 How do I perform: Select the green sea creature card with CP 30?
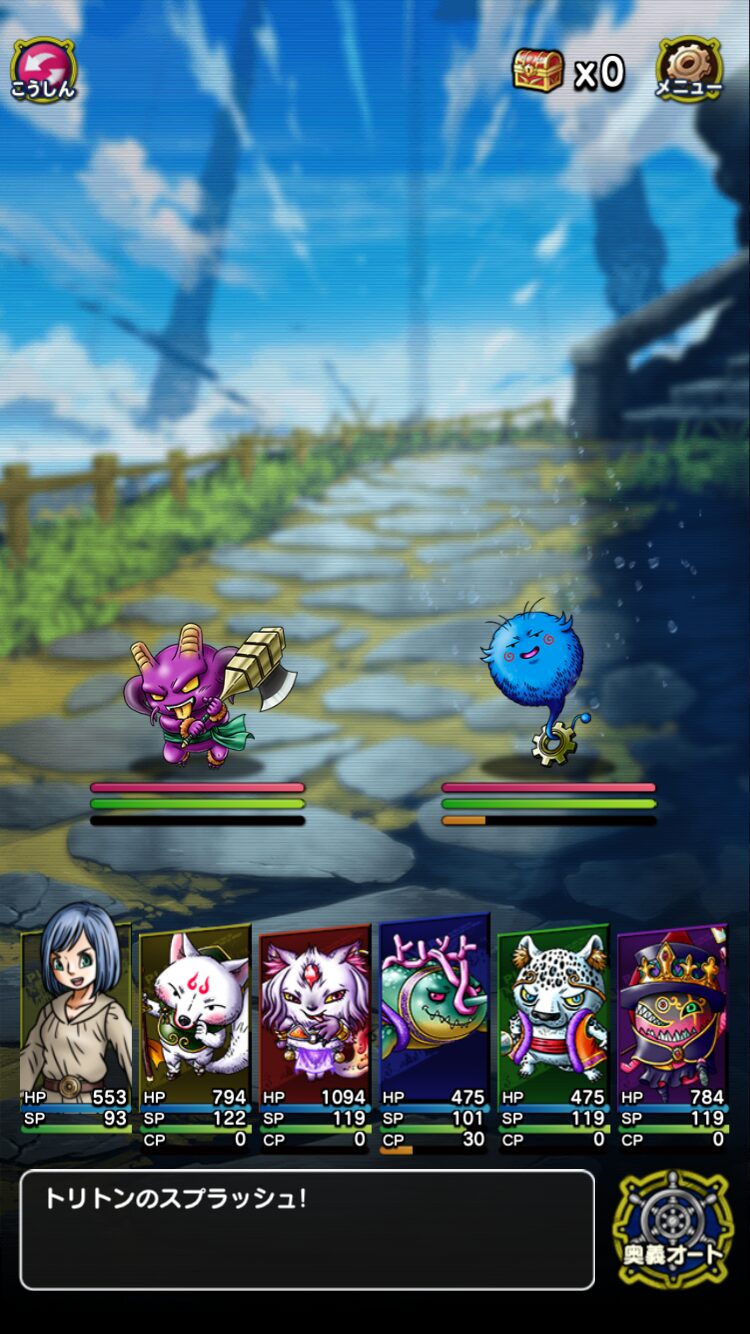click(x=434, y=1030)
